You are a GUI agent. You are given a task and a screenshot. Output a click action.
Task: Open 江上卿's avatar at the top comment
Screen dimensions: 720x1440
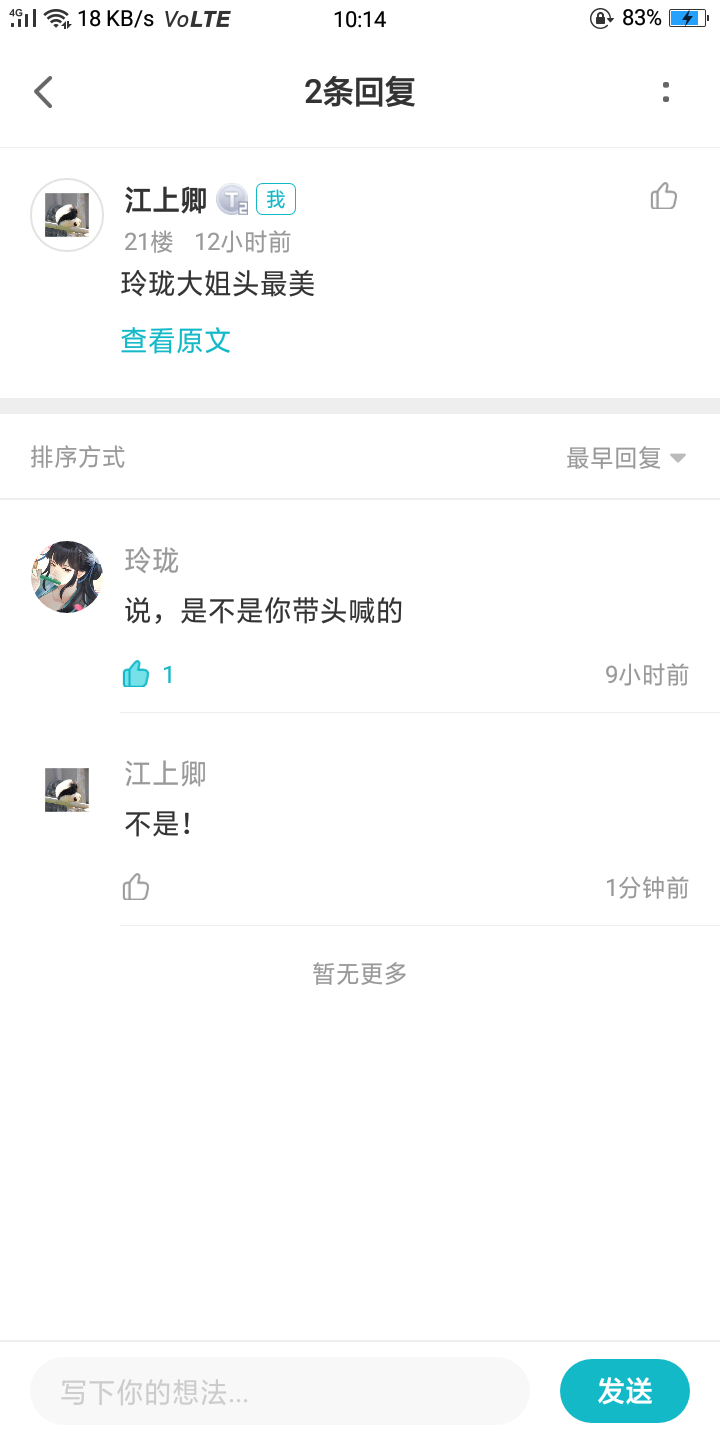tap(67, 215)
